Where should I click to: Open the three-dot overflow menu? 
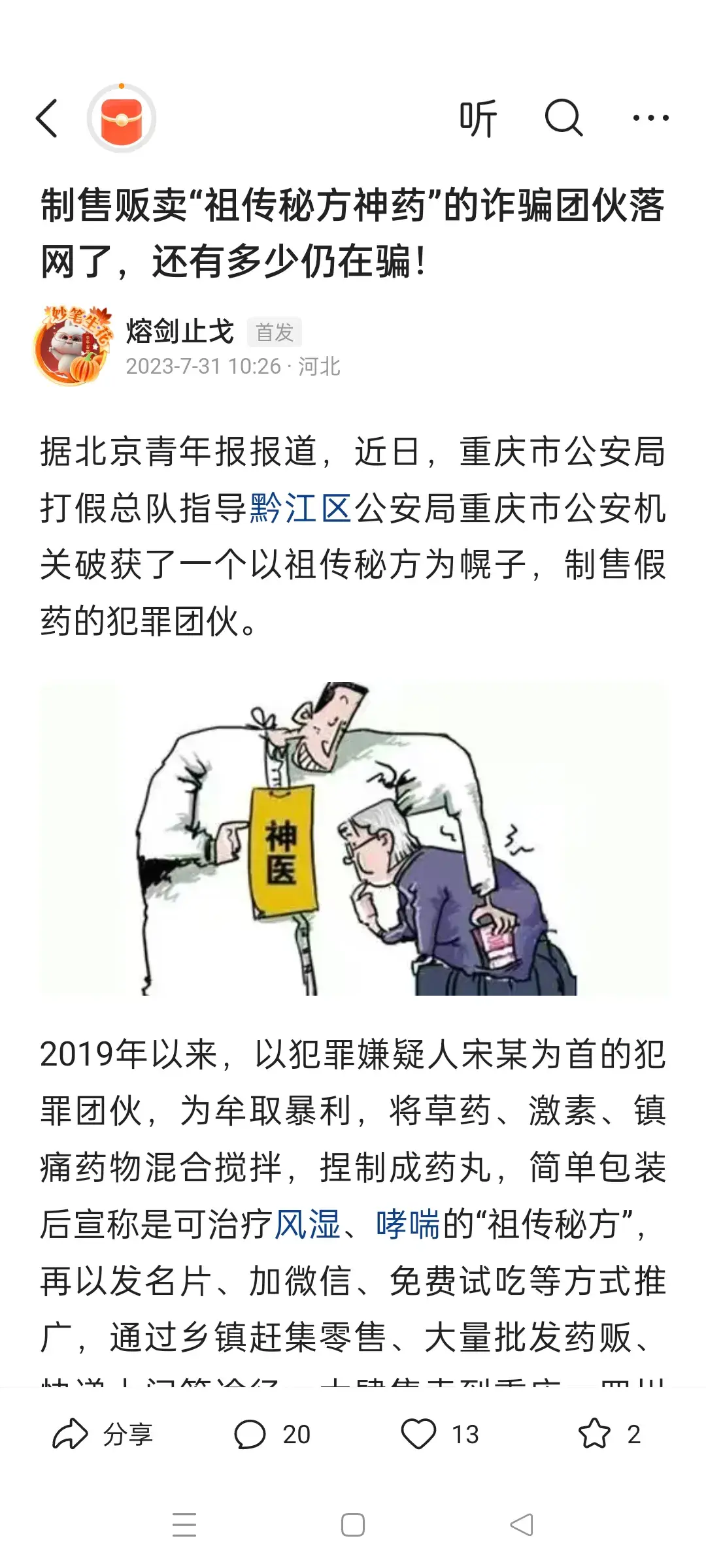(x=650, y=118)
